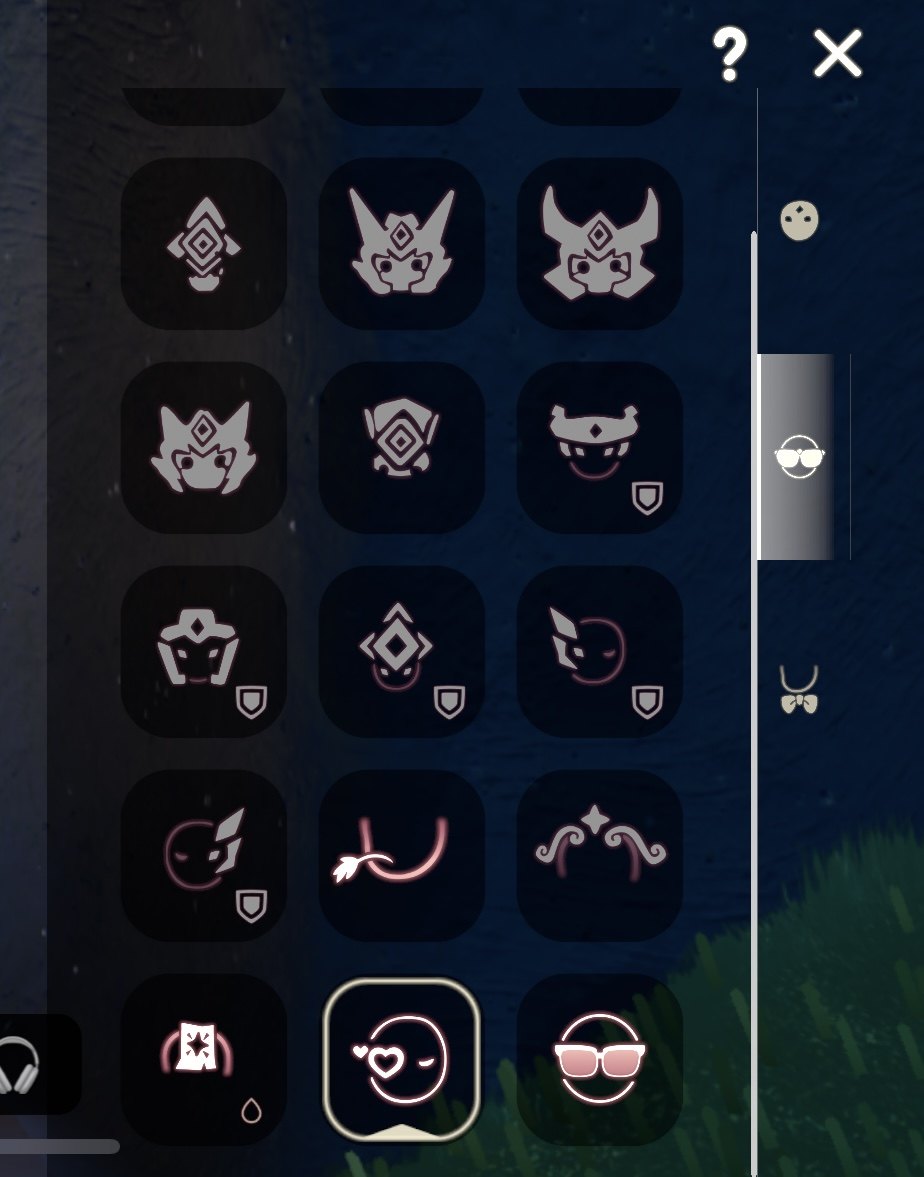Choose the mask with tall pointed ears

coord(402,243)
